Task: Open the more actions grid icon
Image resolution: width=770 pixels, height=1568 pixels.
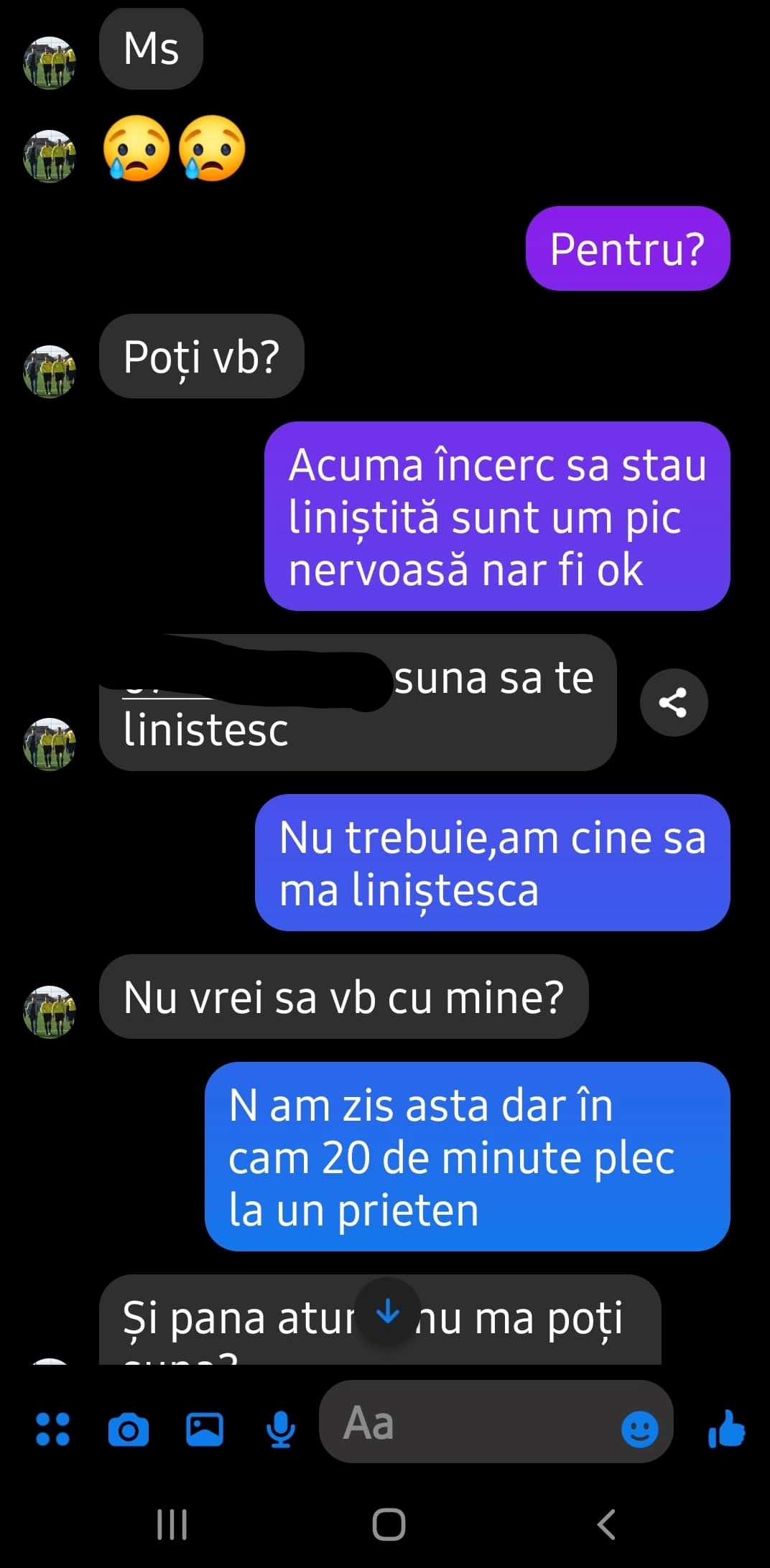Action: click(52, 1429)
